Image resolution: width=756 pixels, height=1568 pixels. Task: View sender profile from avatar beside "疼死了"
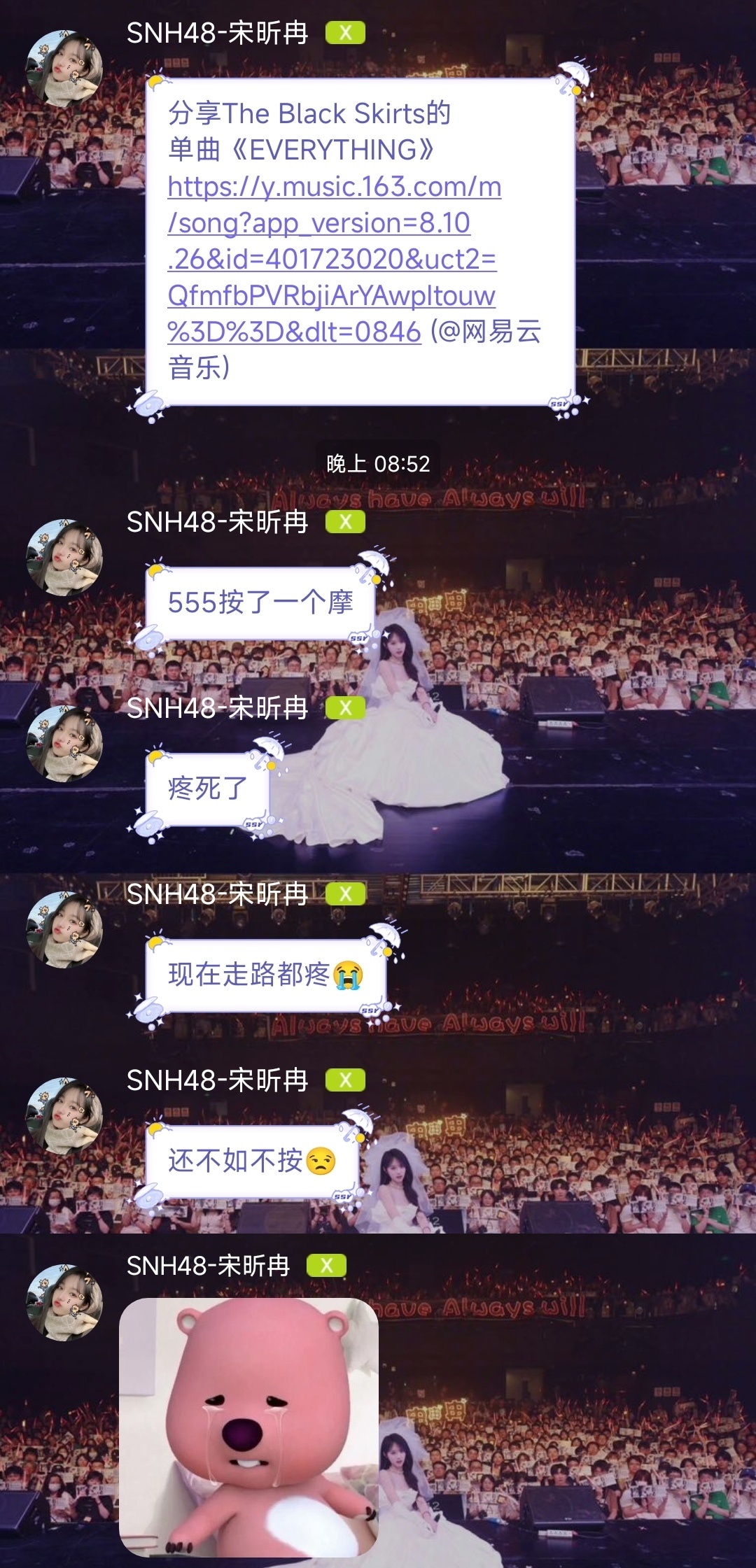click(x=64, y=744)
